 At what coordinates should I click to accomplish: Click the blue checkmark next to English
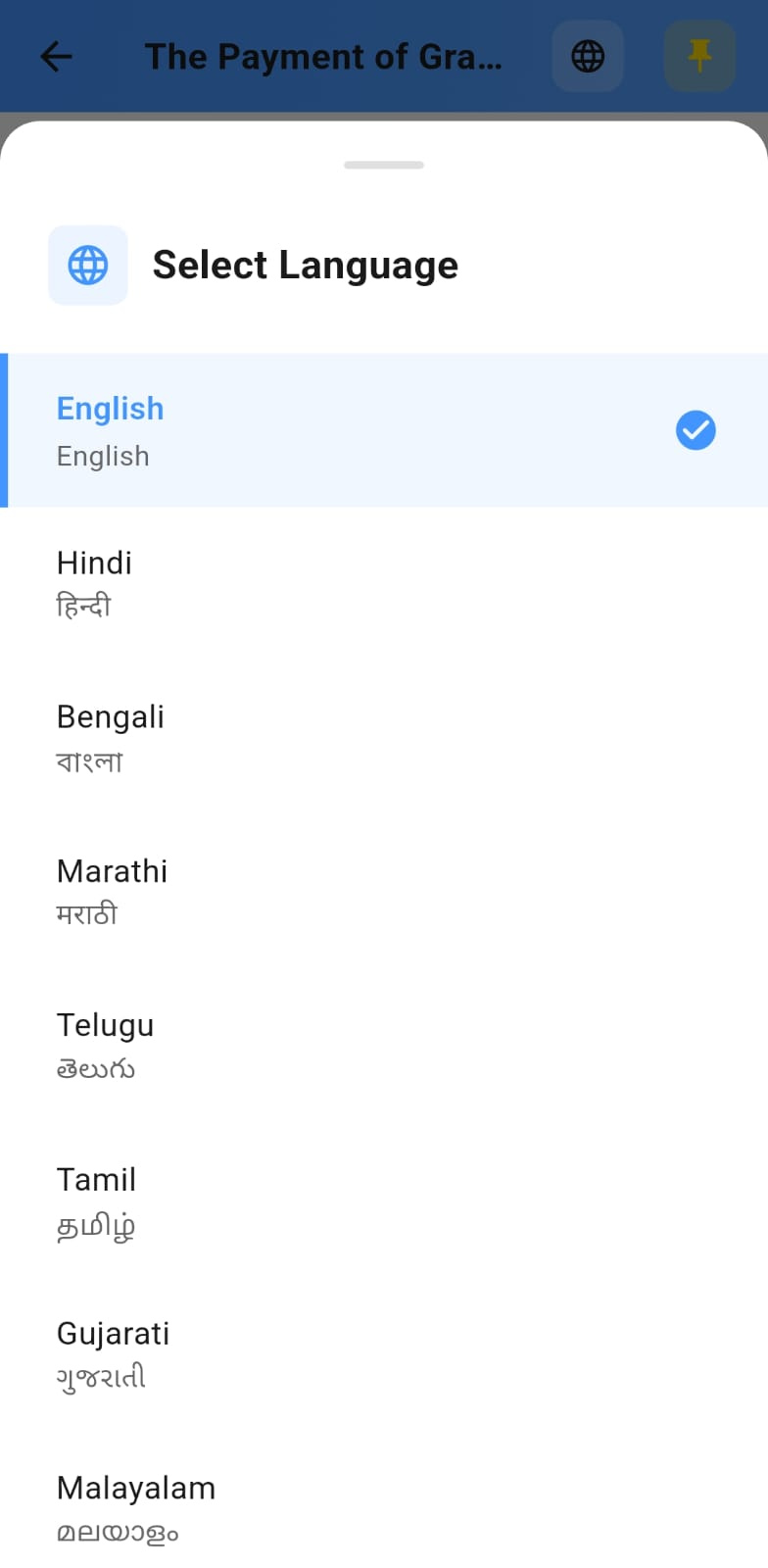point(696,429)
